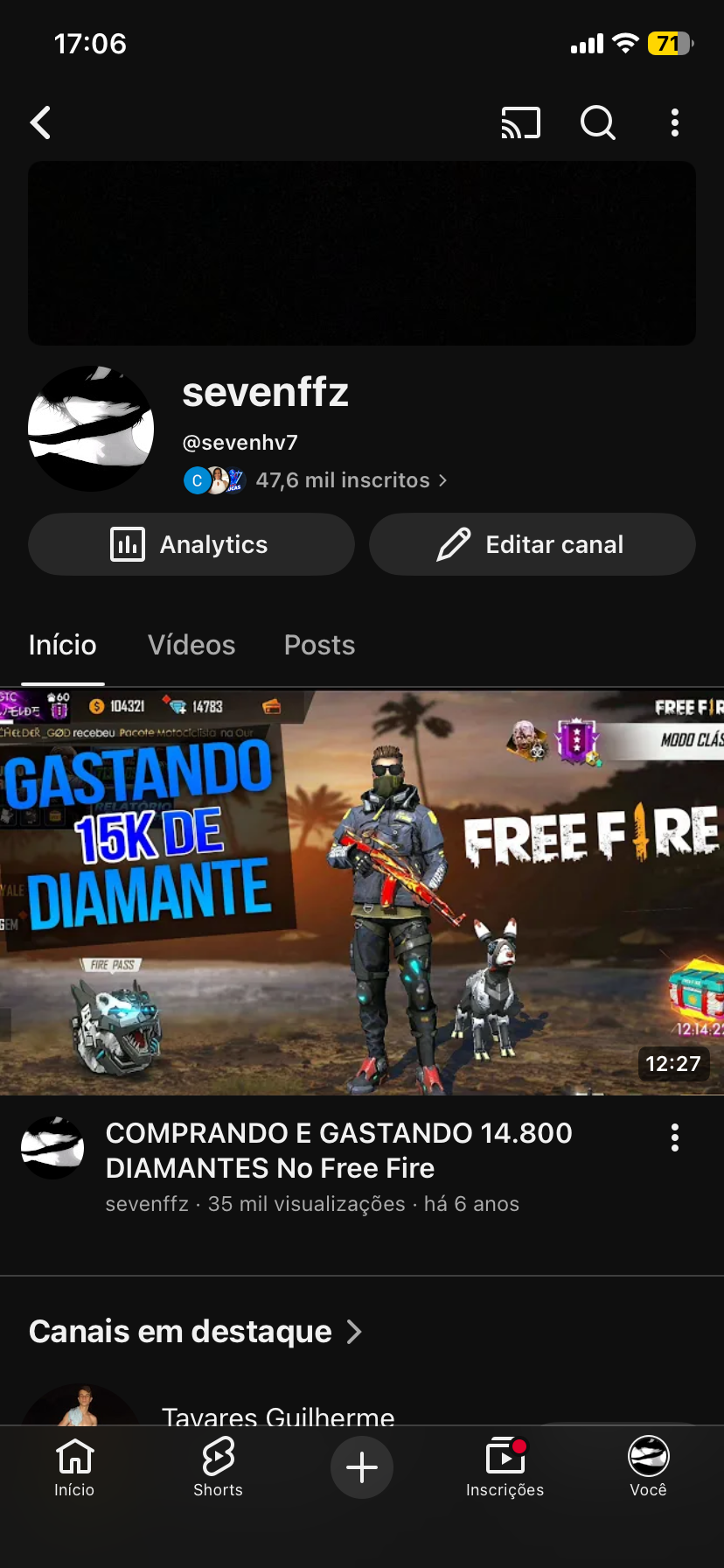Screen dimensions: 724x1568
Task: Switch to the Posts tab
Action: 319,645
